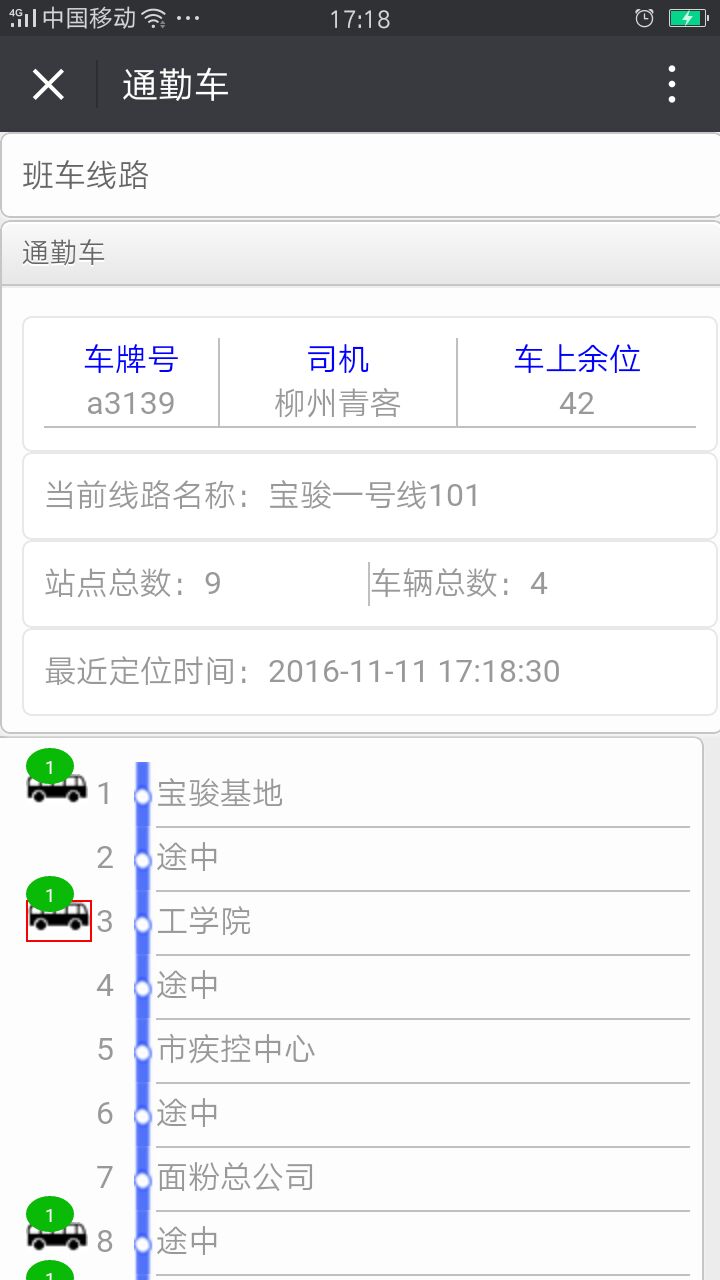
Task: Toggle the white dot beside 面粉总公司
Action: point(144,1178)
